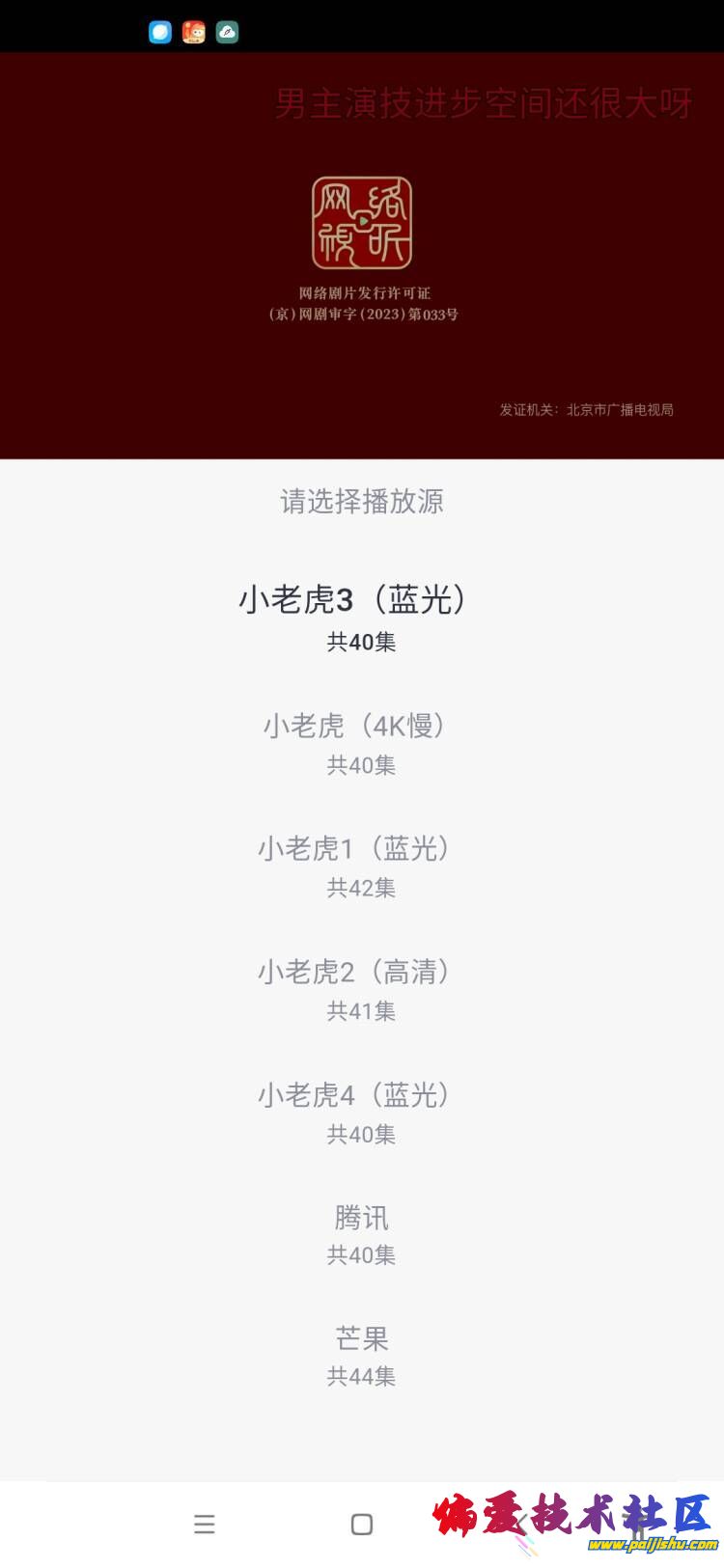Select the 芒果 playback source
Viewport: 724px width, 1568px height.
[361, 1355]
